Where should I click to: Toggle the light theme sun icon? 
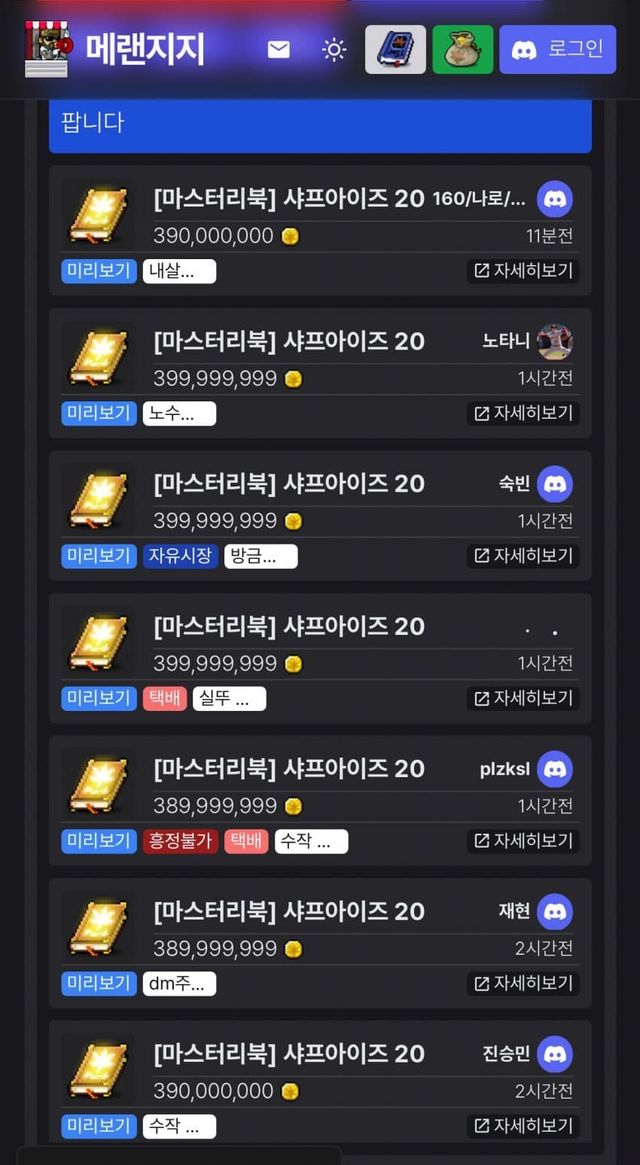point(334,50)
